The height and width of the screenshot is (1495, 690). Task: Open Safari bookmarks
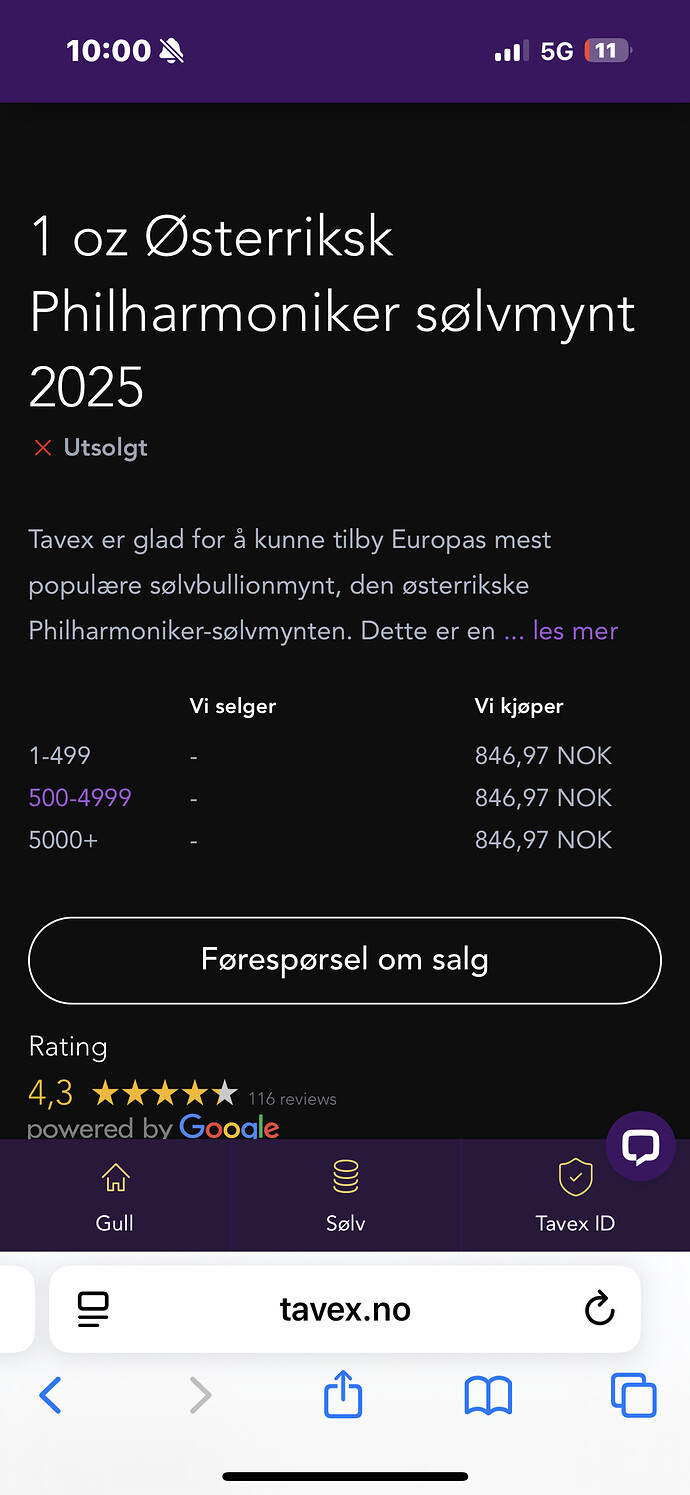[x=488, y=1395]
